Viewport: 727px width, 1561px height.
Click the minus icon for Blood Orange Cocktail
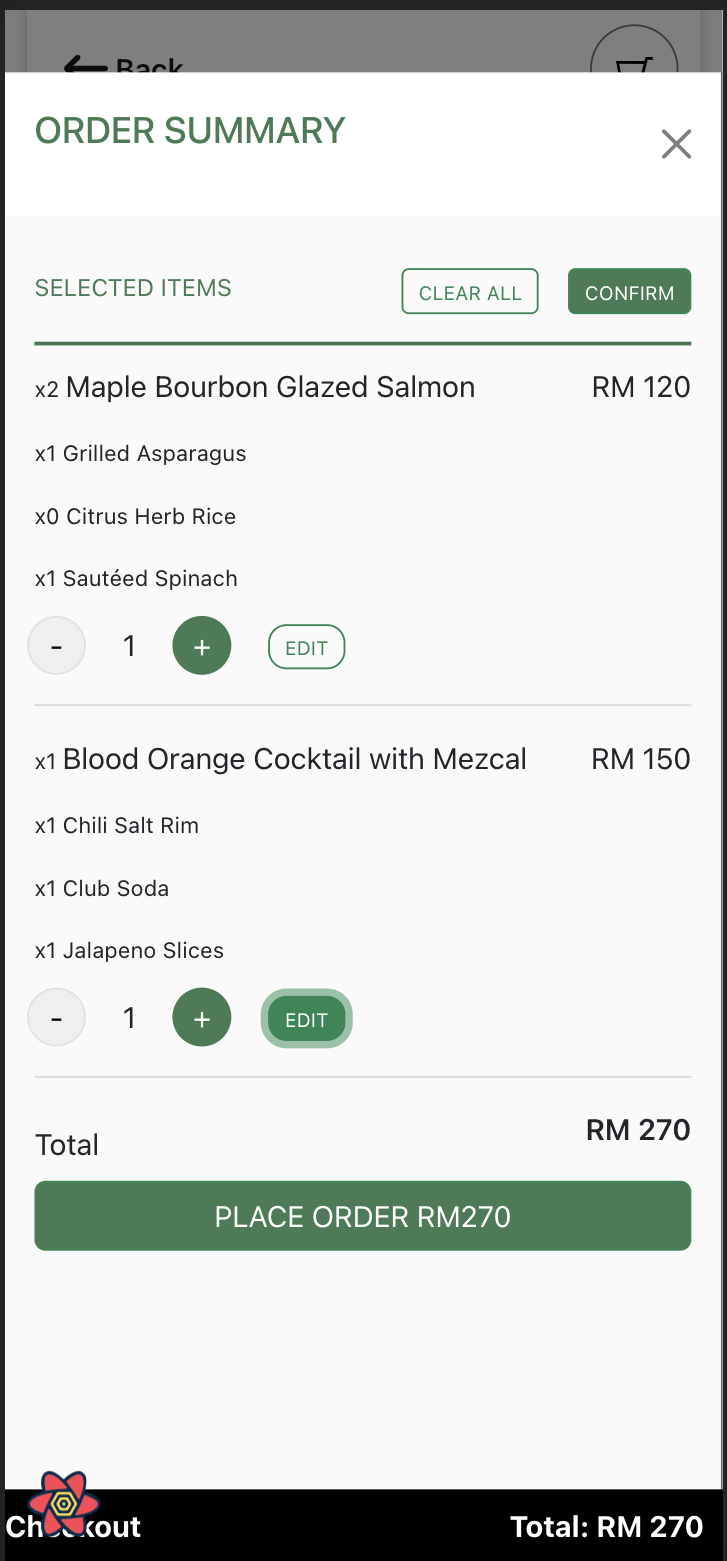click(x=56, y=1017)
